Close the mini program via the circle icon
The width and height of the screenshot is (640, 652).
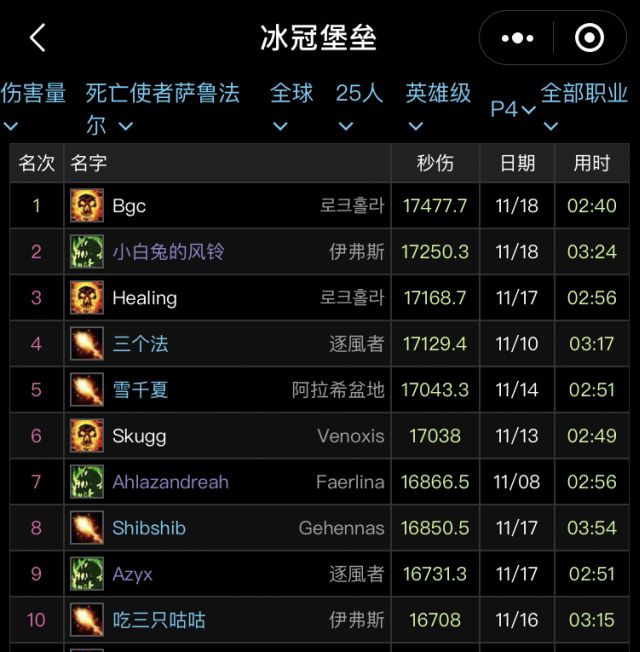[590, 39]
